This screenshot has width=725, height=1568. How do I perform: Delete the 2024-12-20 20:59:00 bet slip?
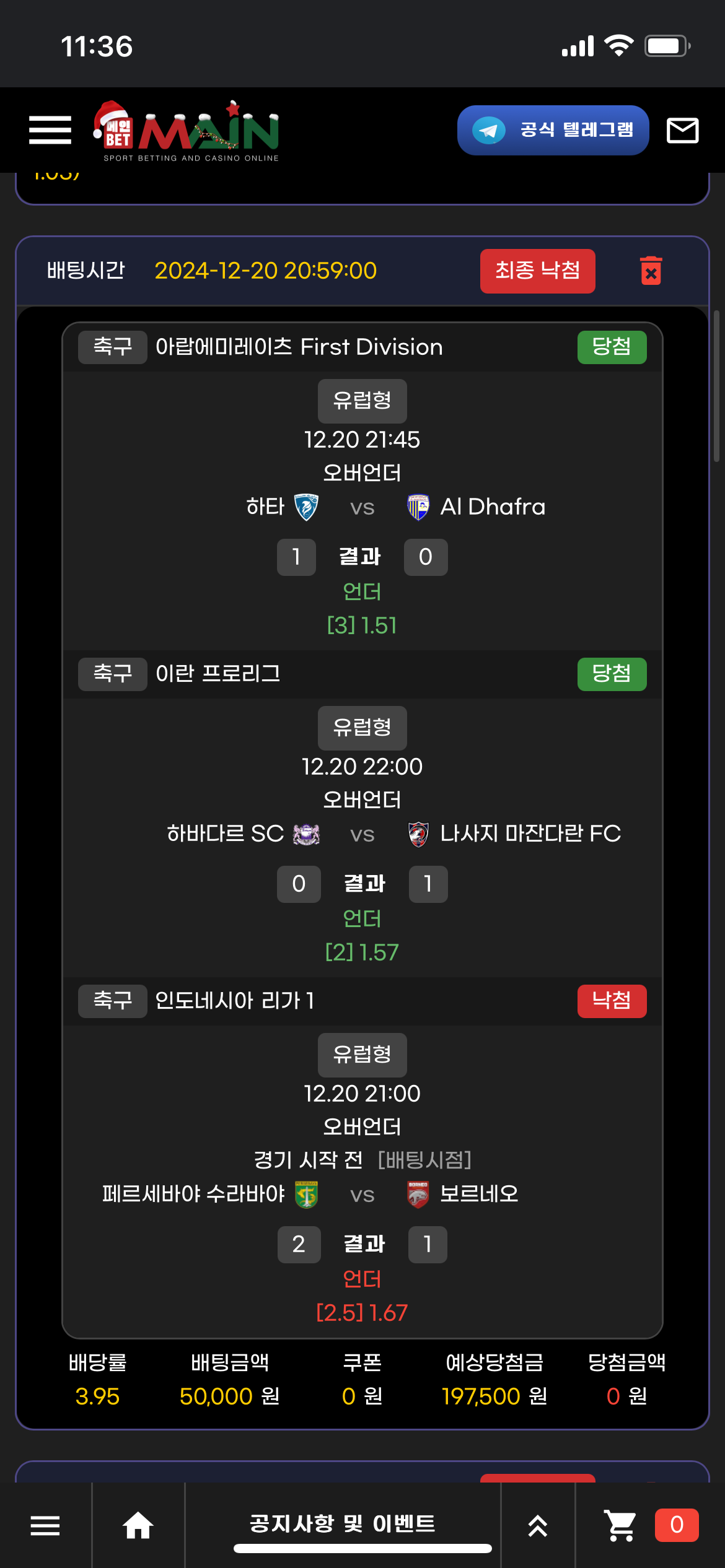(651, 271)
